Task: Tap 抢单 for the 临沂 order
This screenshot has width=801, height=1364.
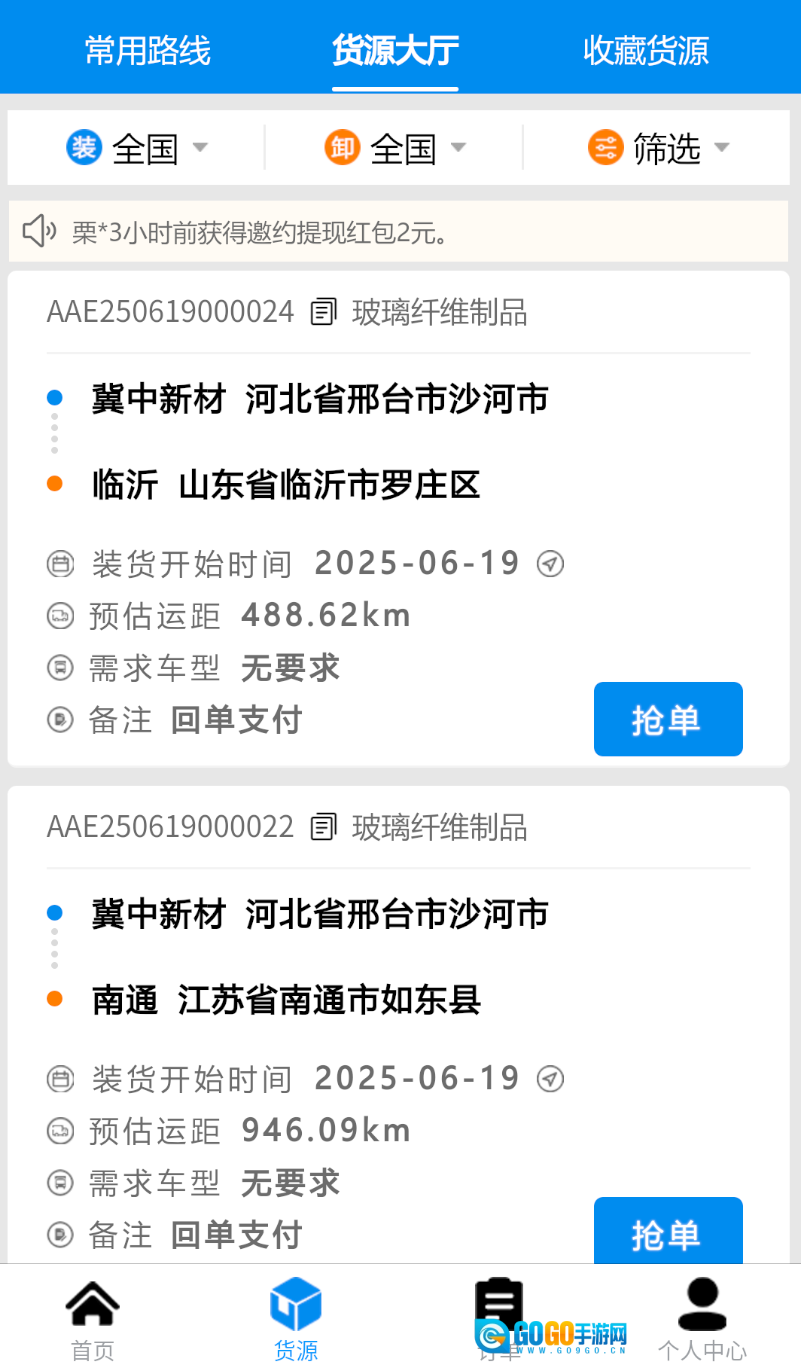Action: (668, 719)
